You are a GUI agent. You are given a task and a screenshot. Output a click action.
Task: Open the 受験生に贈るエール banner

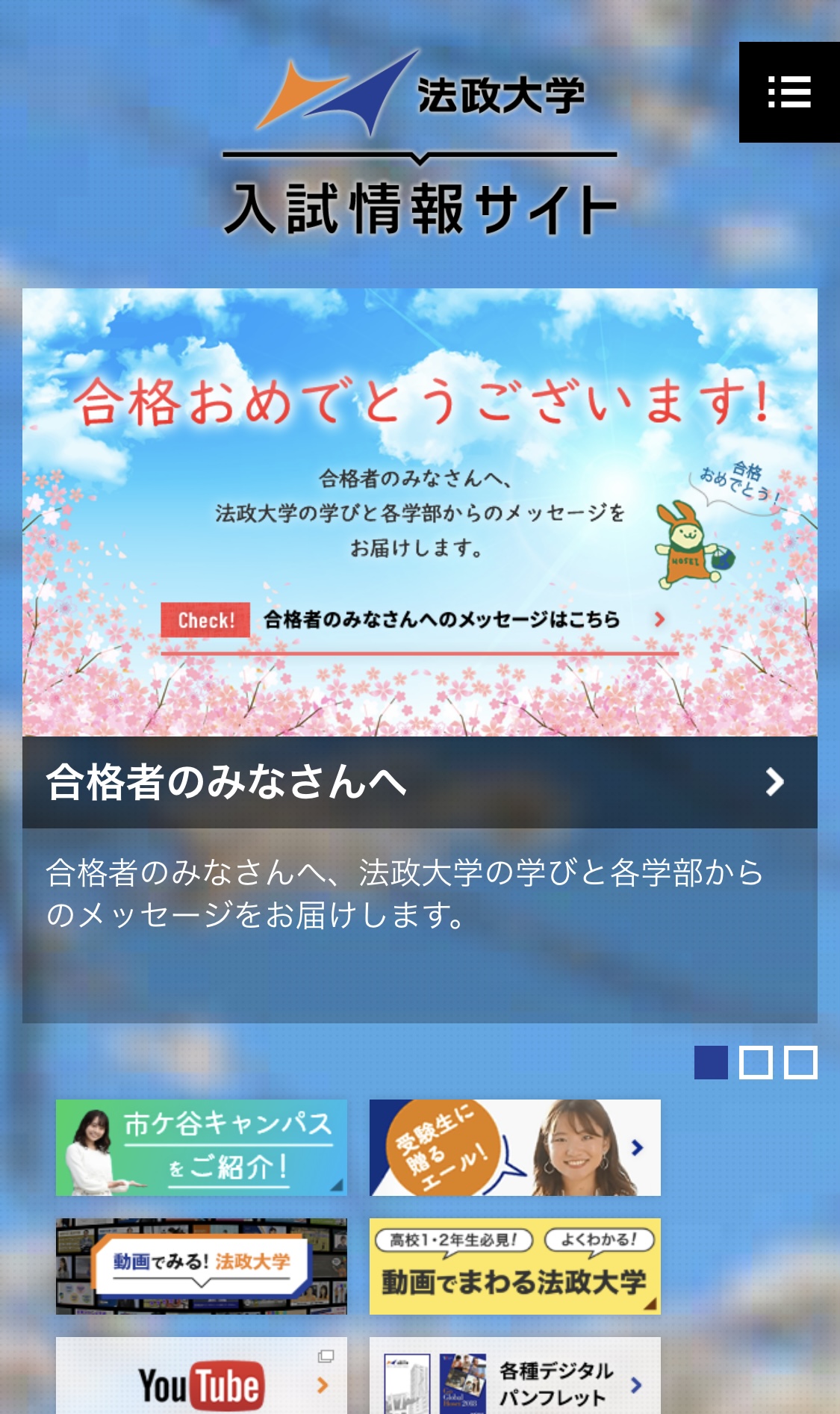515,1147
